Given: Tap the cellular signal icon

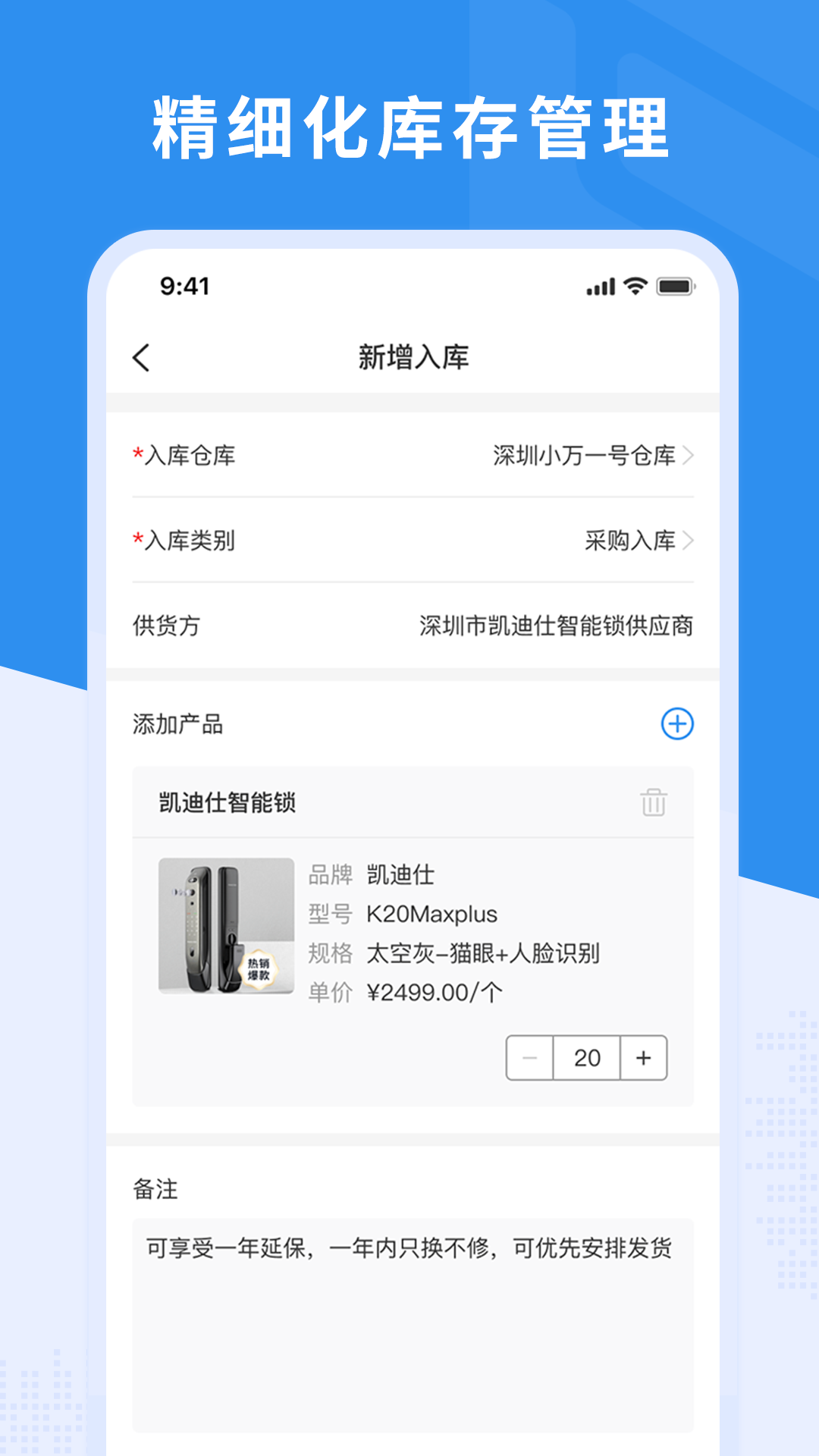Looking at the screenshot, I should pos(600,287).
